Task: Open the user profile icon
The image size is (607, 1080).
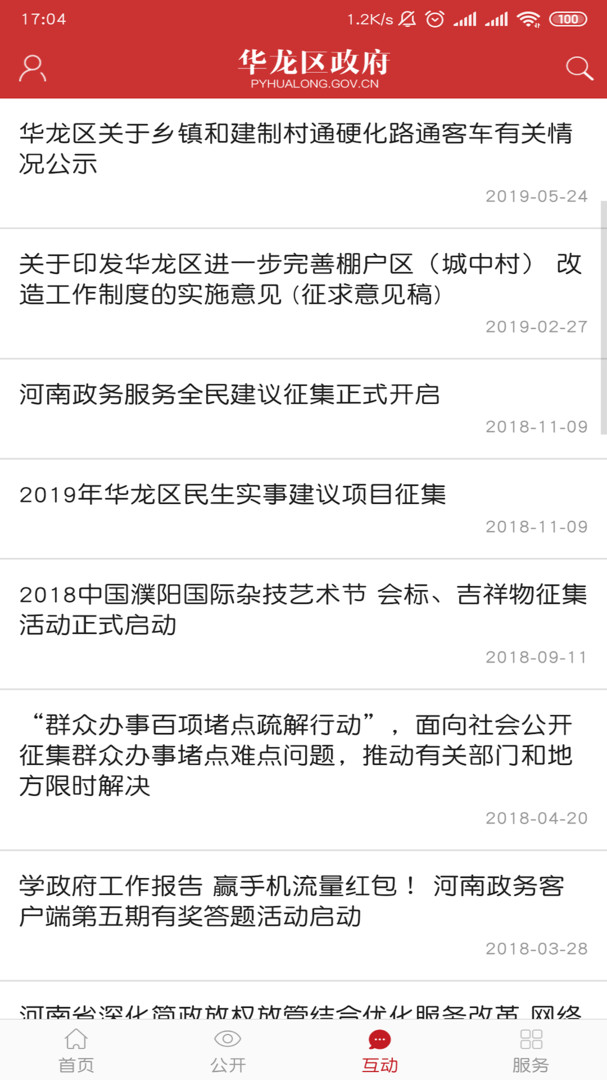Action: tap(32, 68)
